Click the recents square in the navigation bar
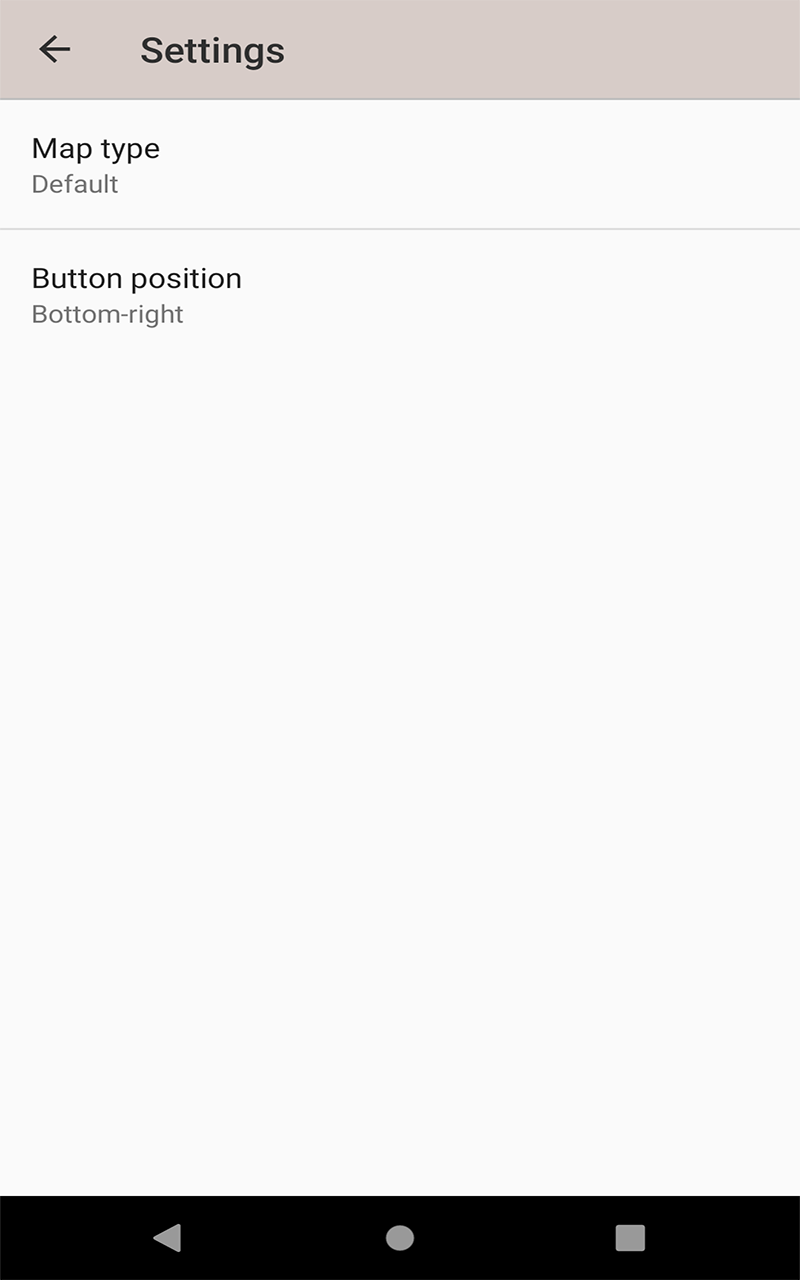The height and width of the screenshot is (1280, 800). tap(630, 1237)
